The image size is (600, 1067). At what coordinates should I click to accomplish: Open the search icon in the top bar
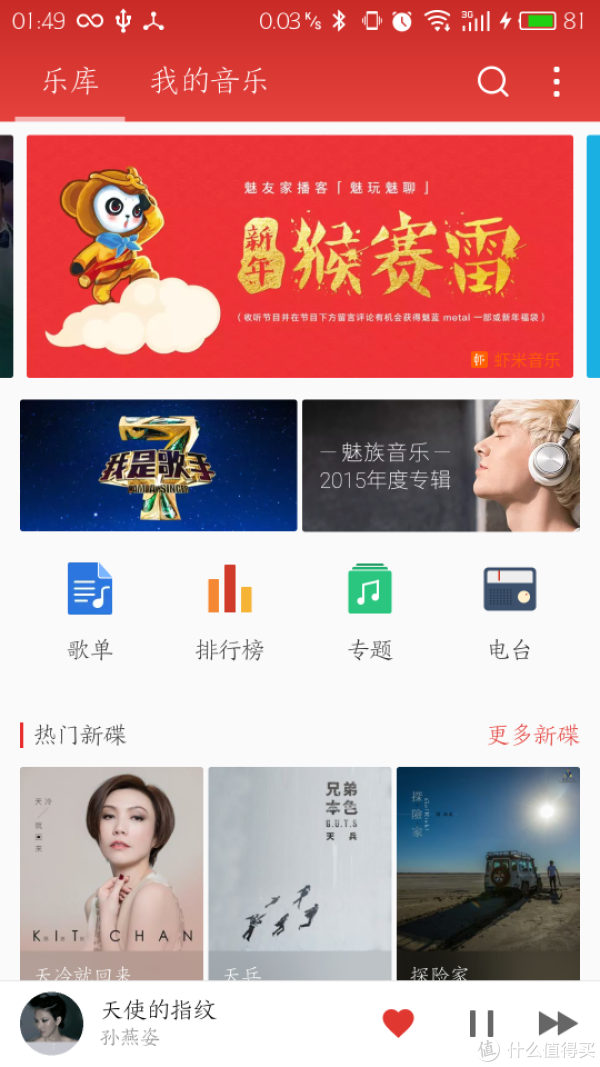[x=492, y=82]
